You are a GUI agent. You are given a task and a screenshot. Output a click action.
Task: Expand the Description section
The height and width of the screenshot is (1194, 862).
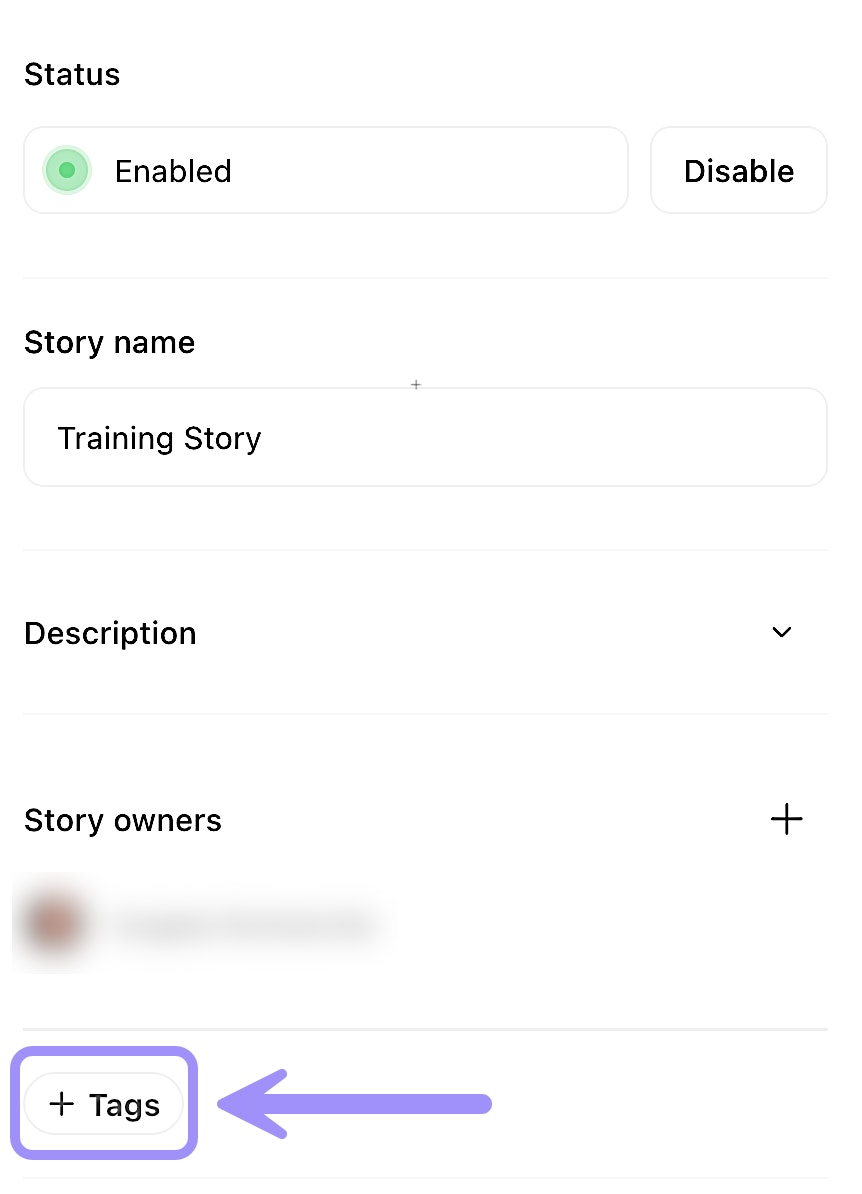(782, 632)
